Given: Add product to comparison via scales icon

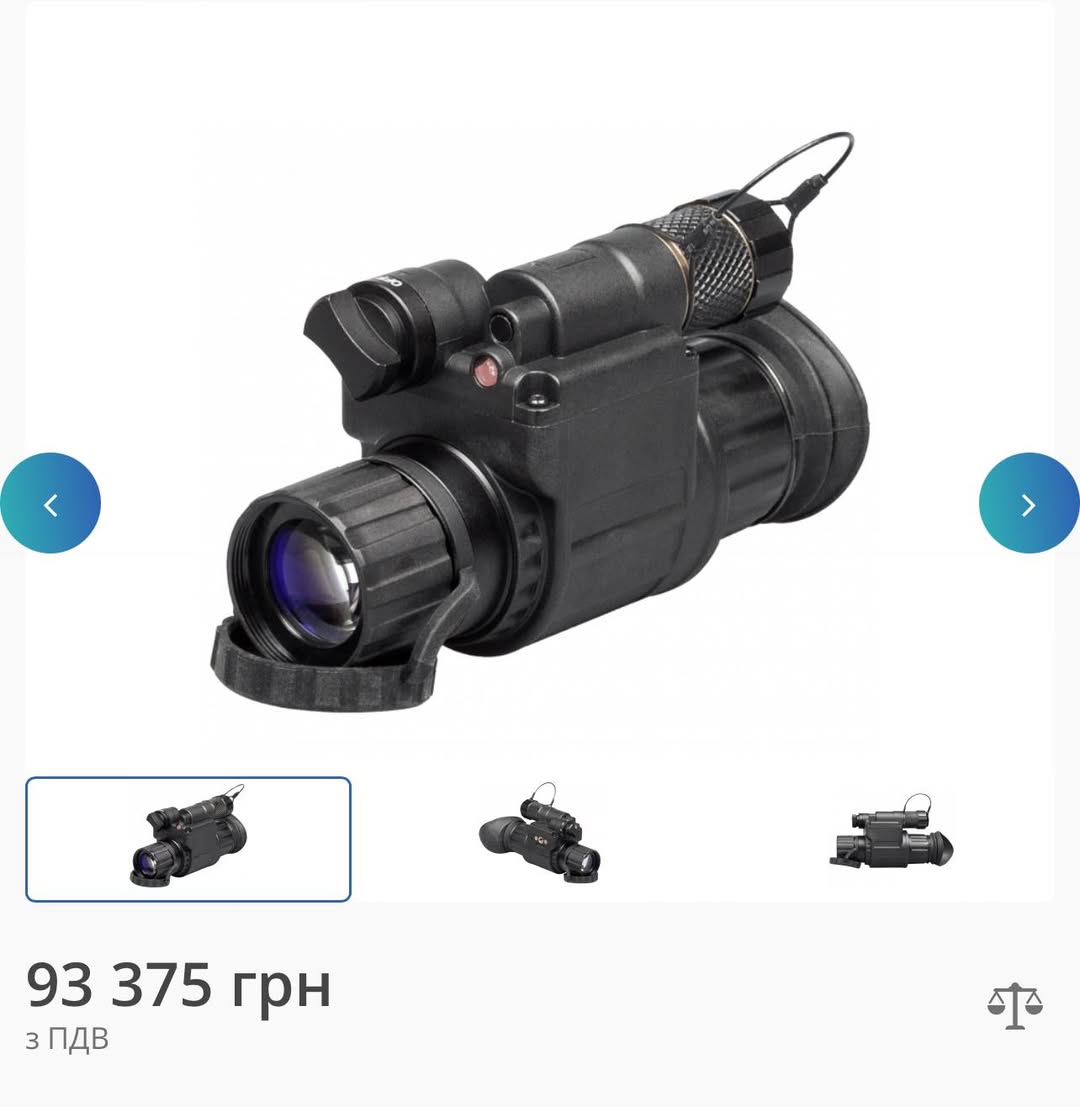Looking at the screenshot, I should coord(1014,1005).
